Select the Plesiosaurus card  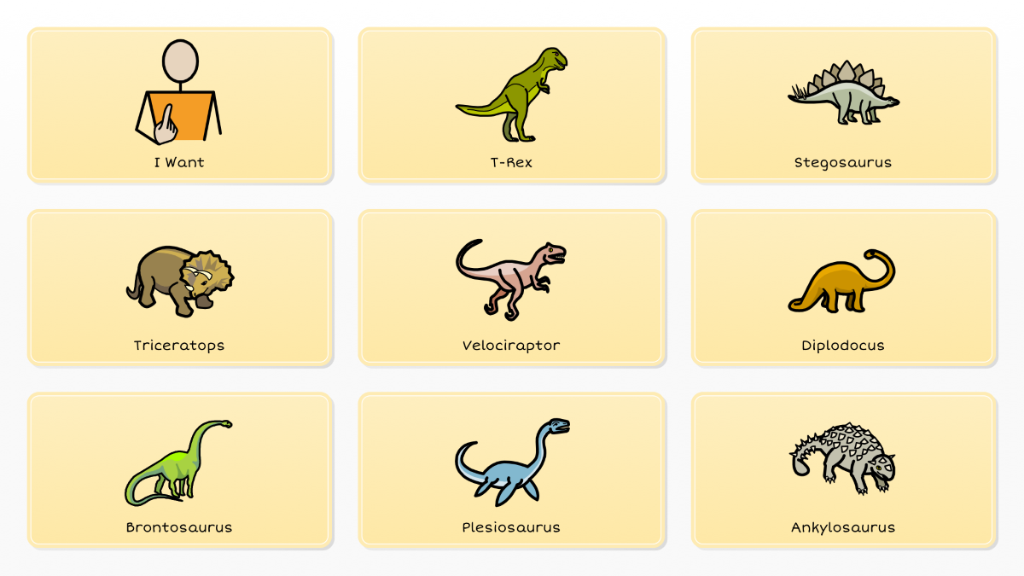click(511, 470)
